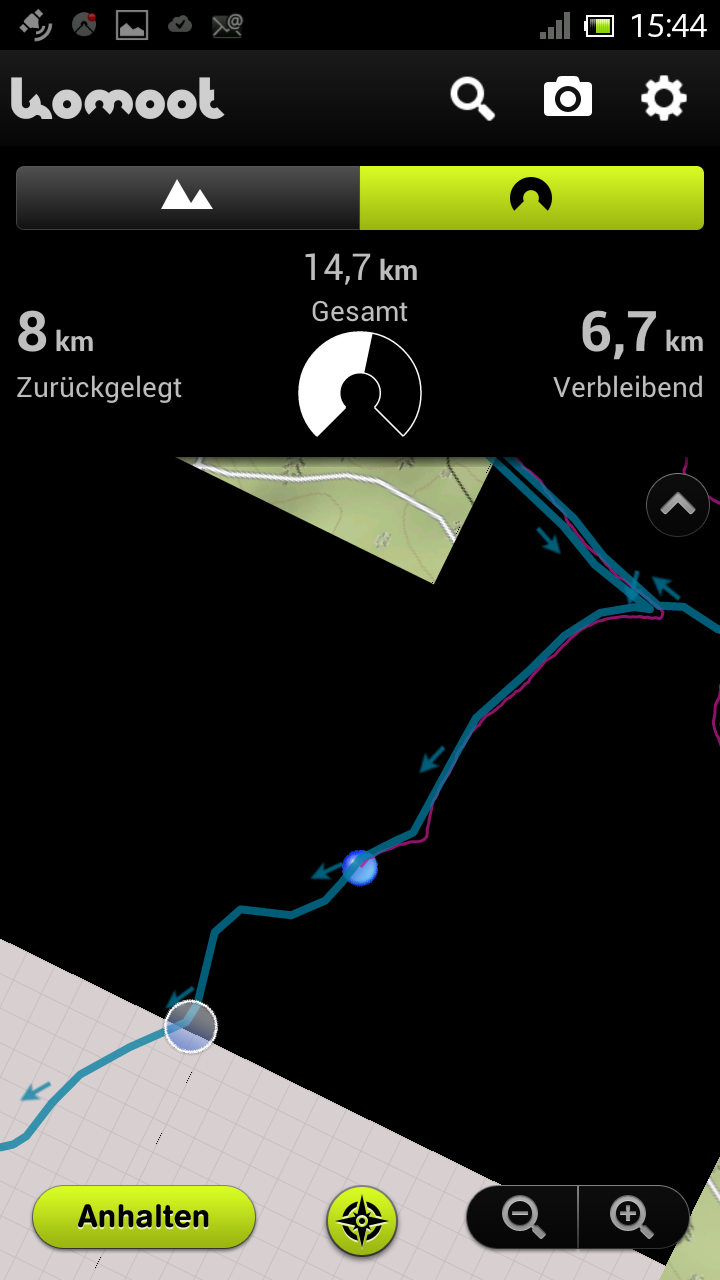Select the distance gauge tab
720x1280 pixels.
[531, 197]
